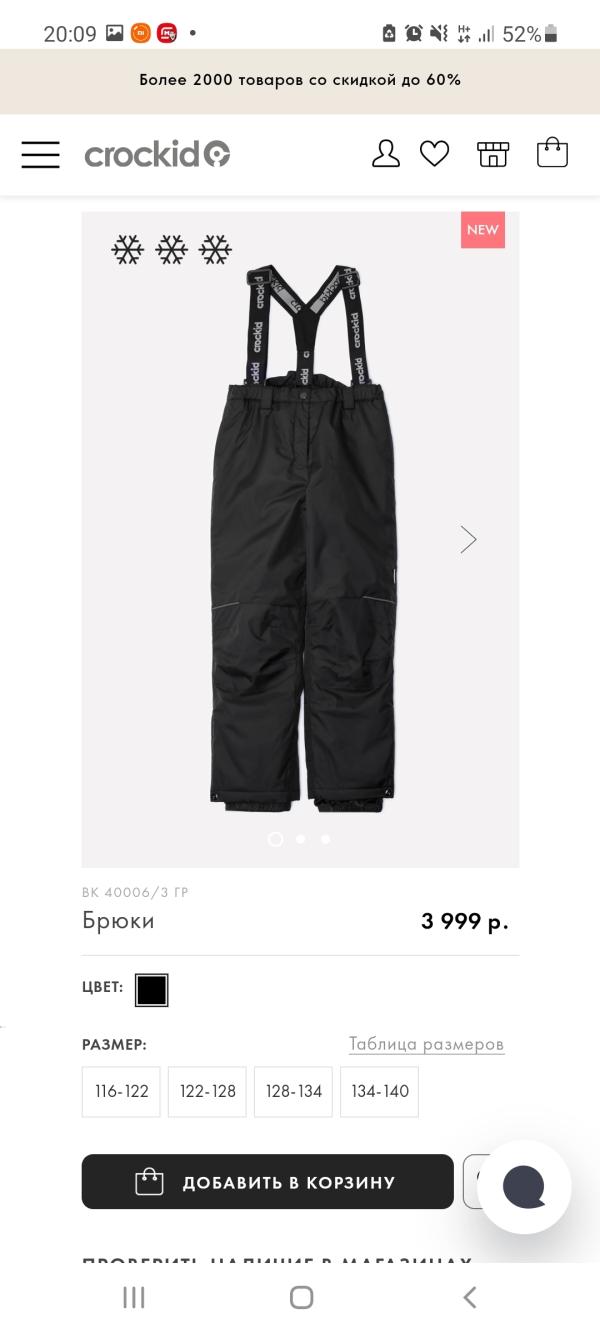Image resolution: width=600 pixels, height=1332 pixels.
Task: Open the Таблица размеров link
Action: [426, 1044]
